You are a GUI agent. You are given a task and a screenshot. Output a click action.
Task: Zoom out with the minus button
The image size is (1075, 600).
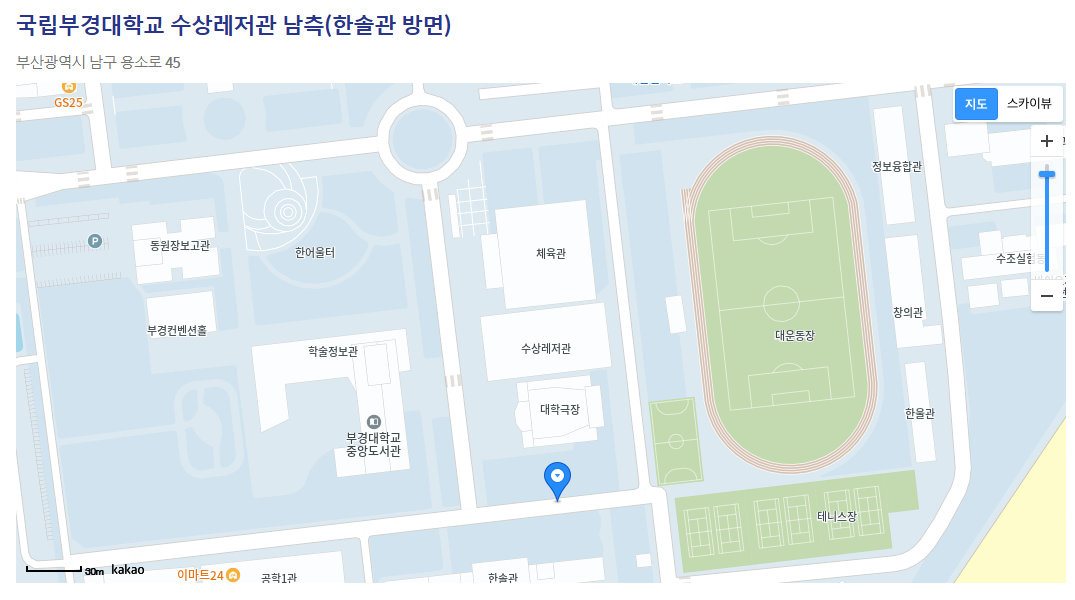pyautogui.click(x=1047, y=296)
